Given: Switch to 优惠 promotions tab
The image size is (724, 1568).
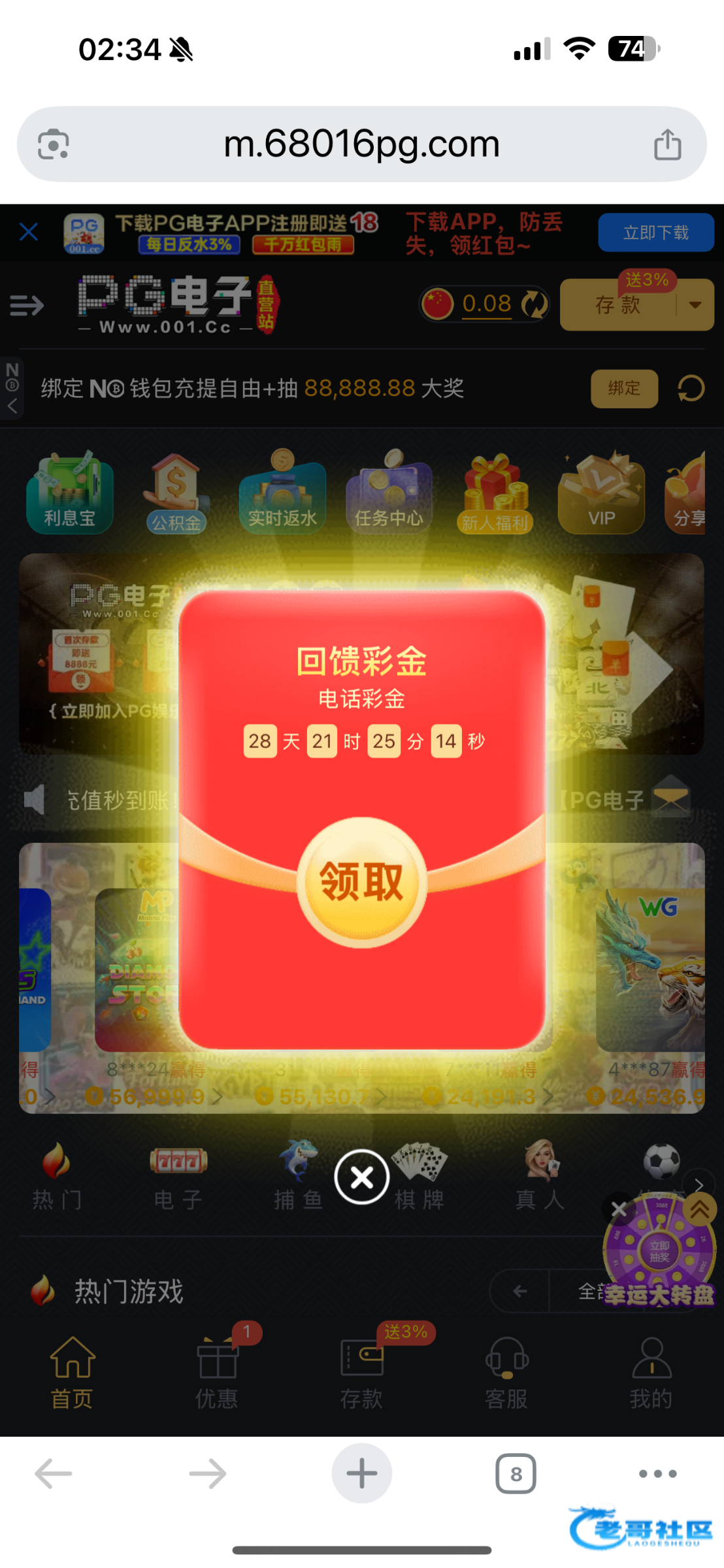Looking at the screenshot, I should (x=217, y=1369).
